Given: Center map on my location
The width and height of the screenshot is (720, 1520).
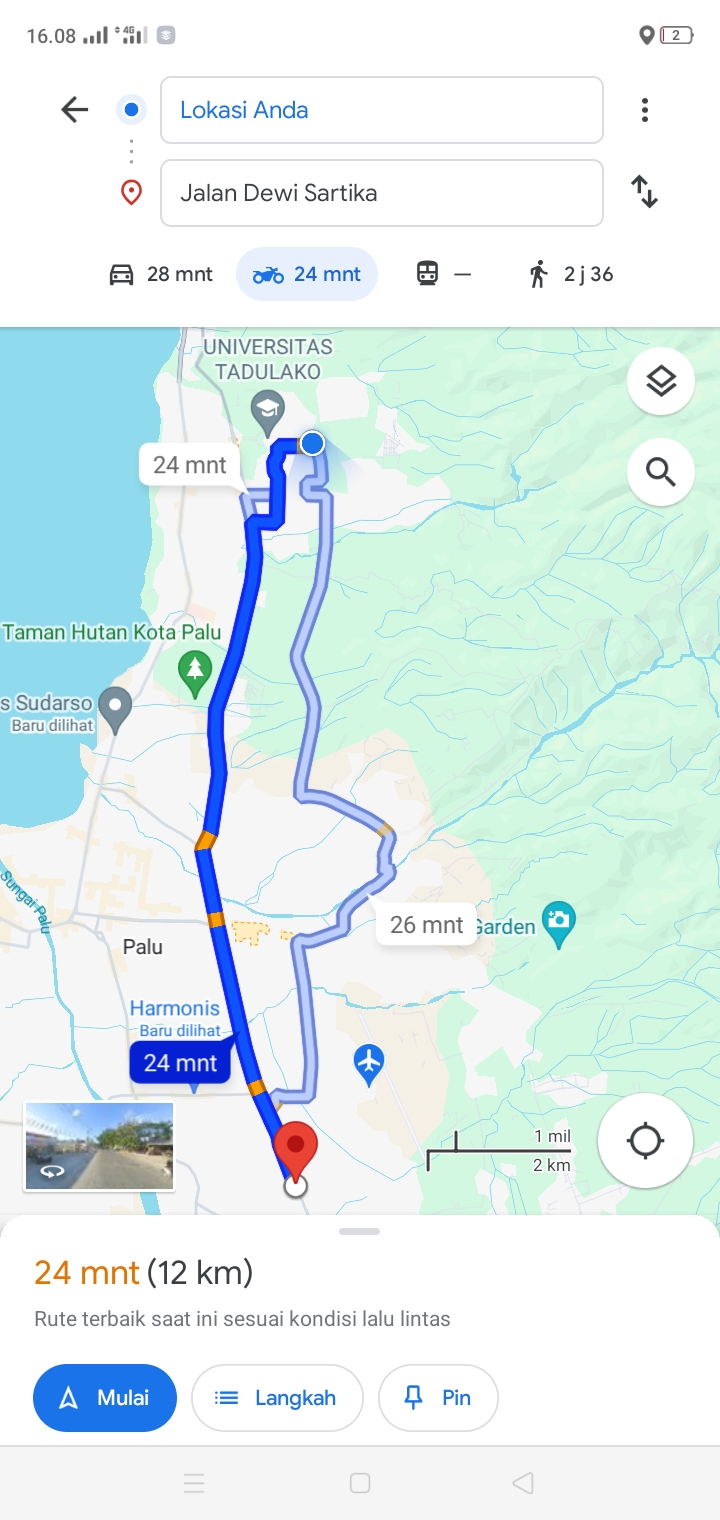Looking at the screenshot, I should click(x=645, y=1140).
